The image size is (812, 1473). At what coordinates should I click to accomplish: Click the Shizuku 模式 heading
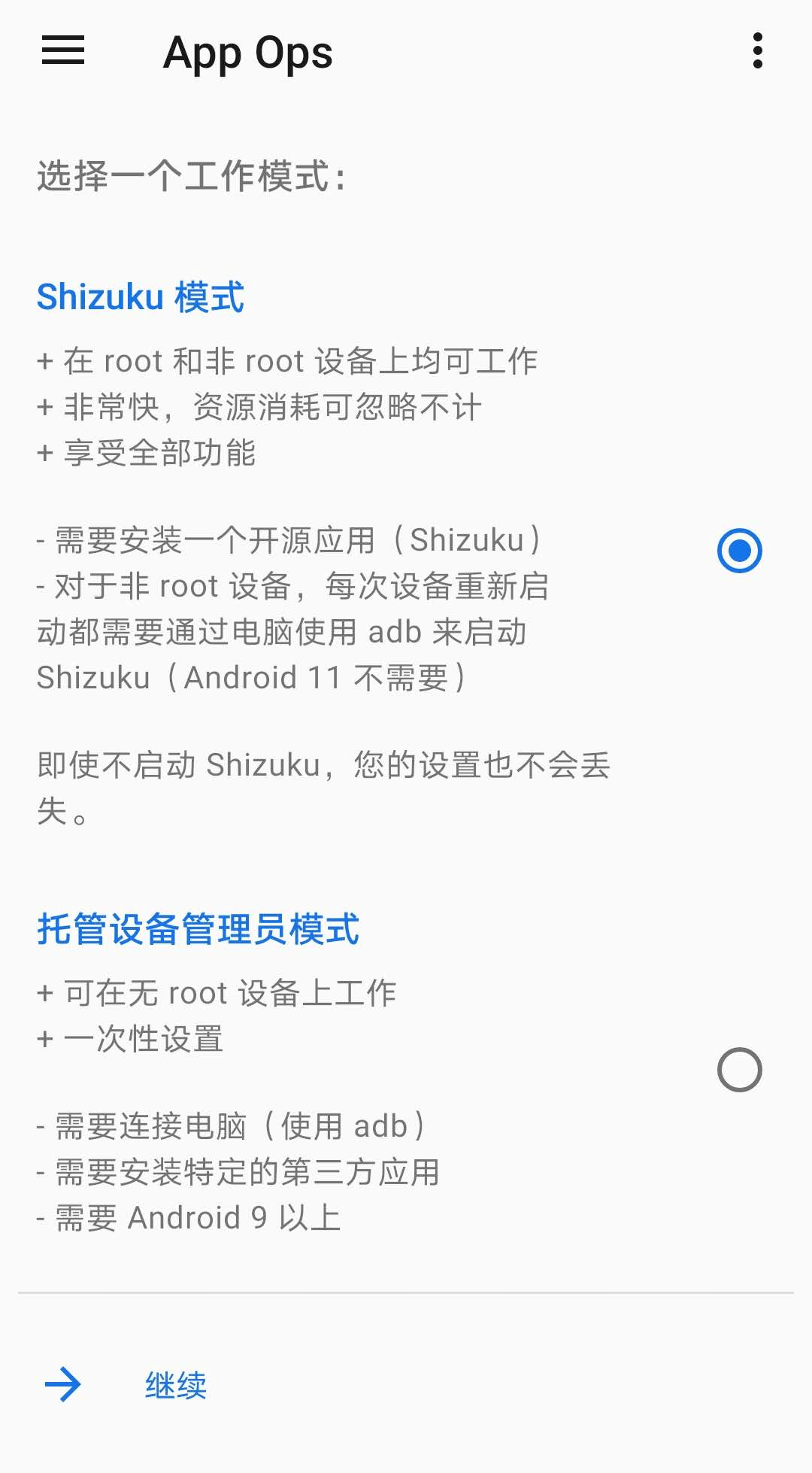pos(140,298)
